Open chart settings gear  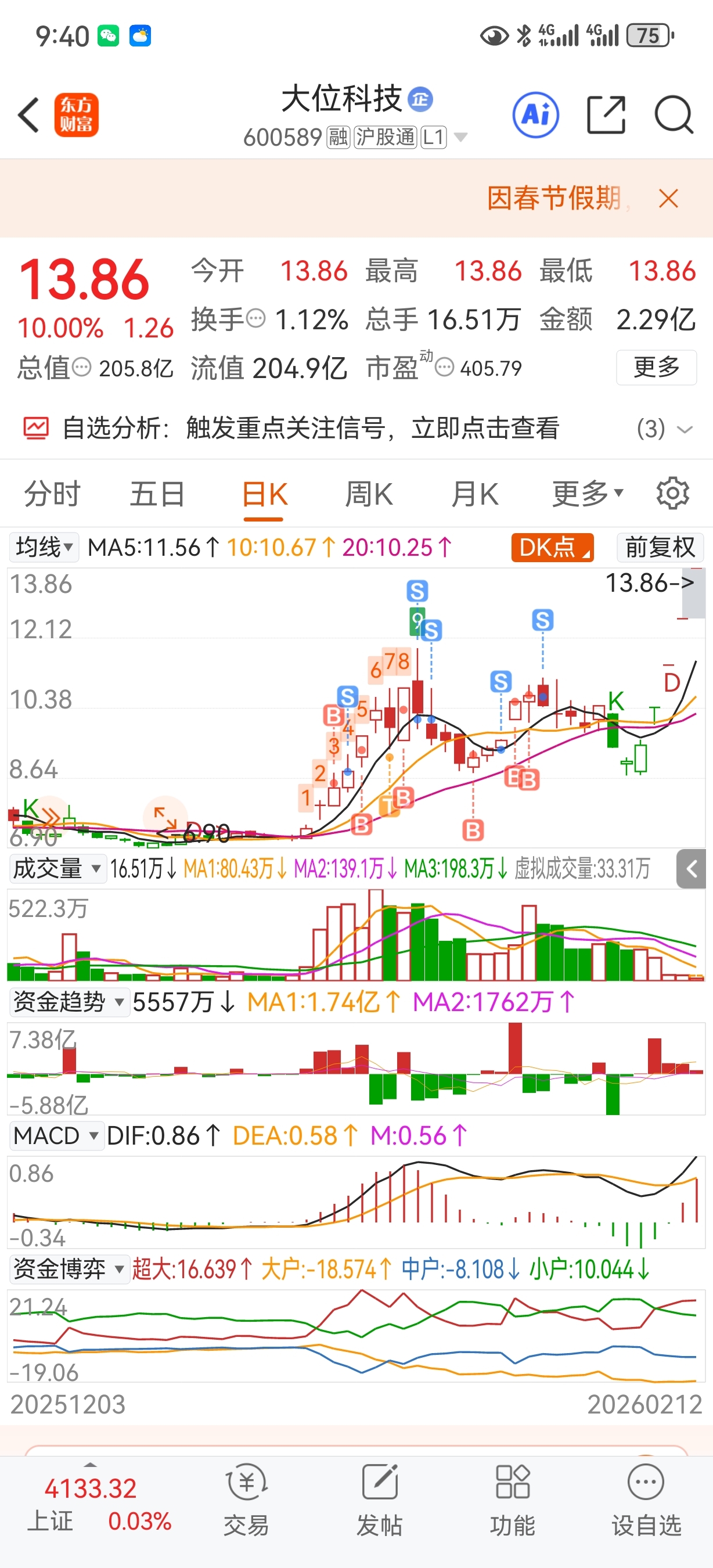point(673,493)
